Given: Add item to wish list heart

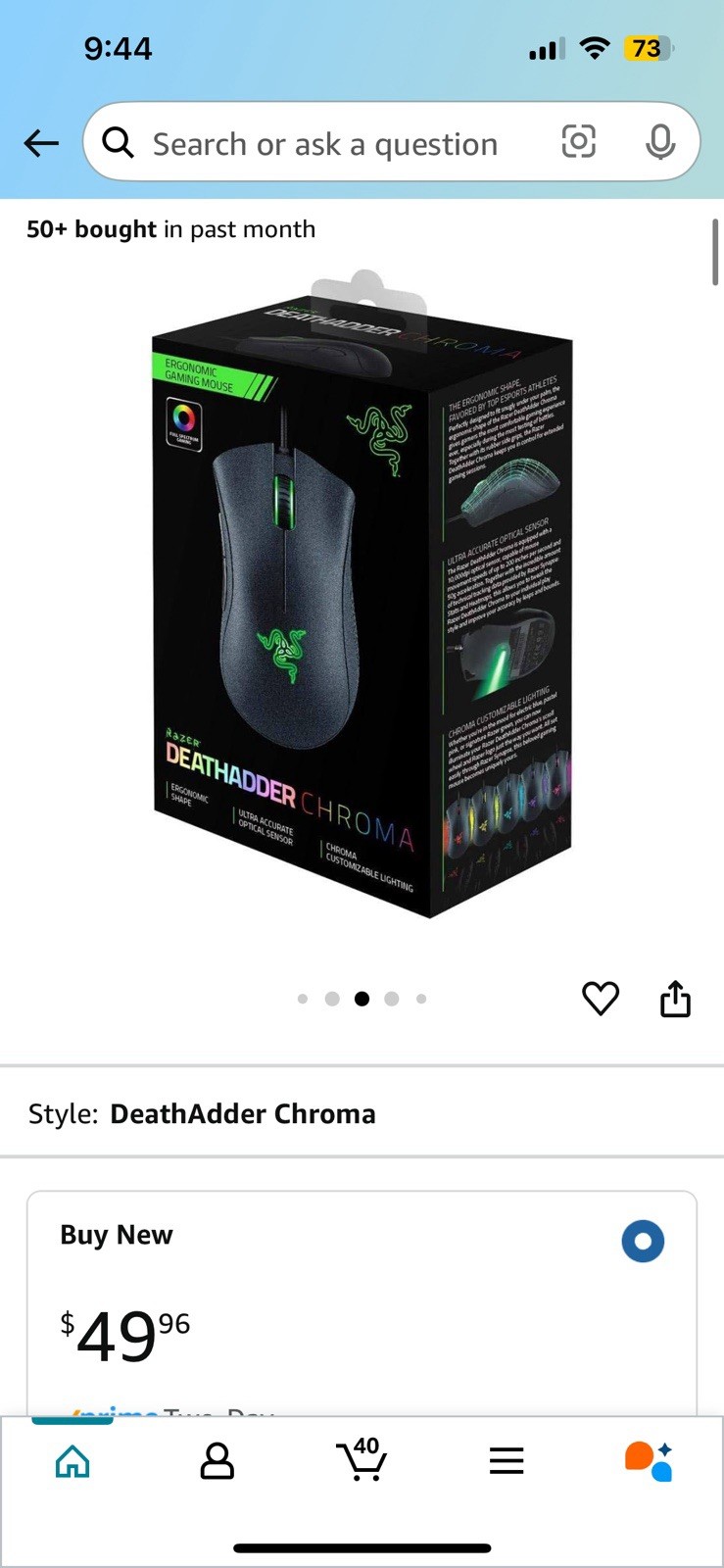Looking at the screenshot, I should tap(600, 999).
